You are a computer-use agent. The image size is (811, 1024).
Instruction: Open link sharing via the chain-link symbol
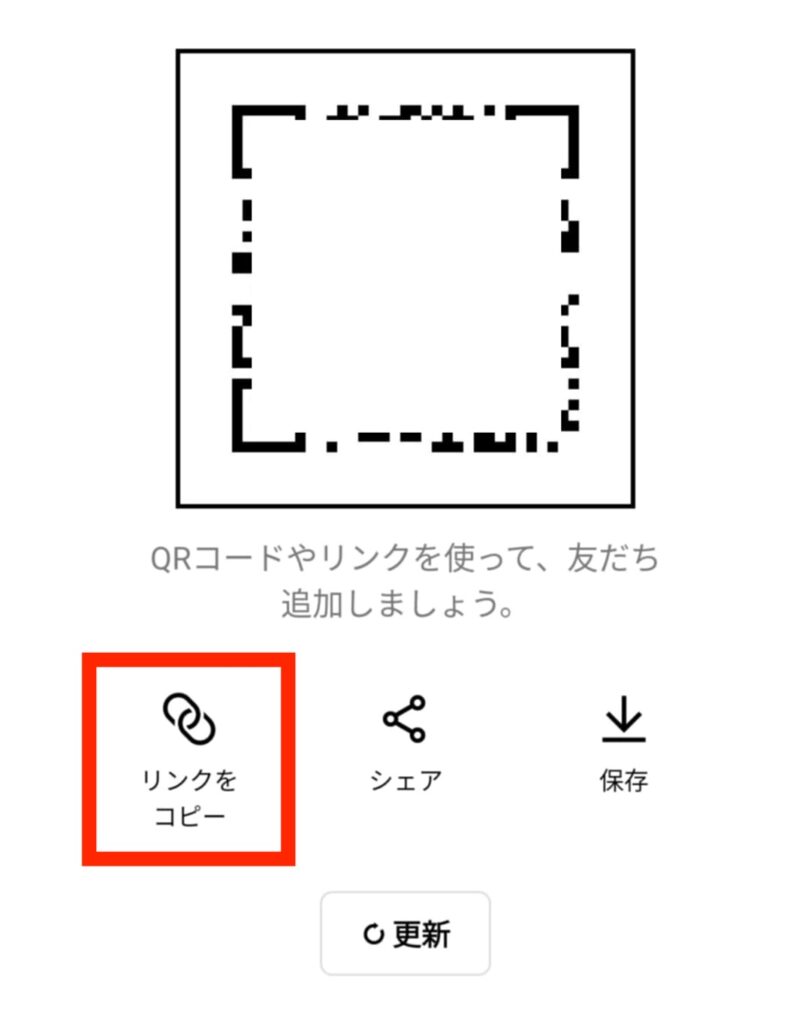point(188,716)
